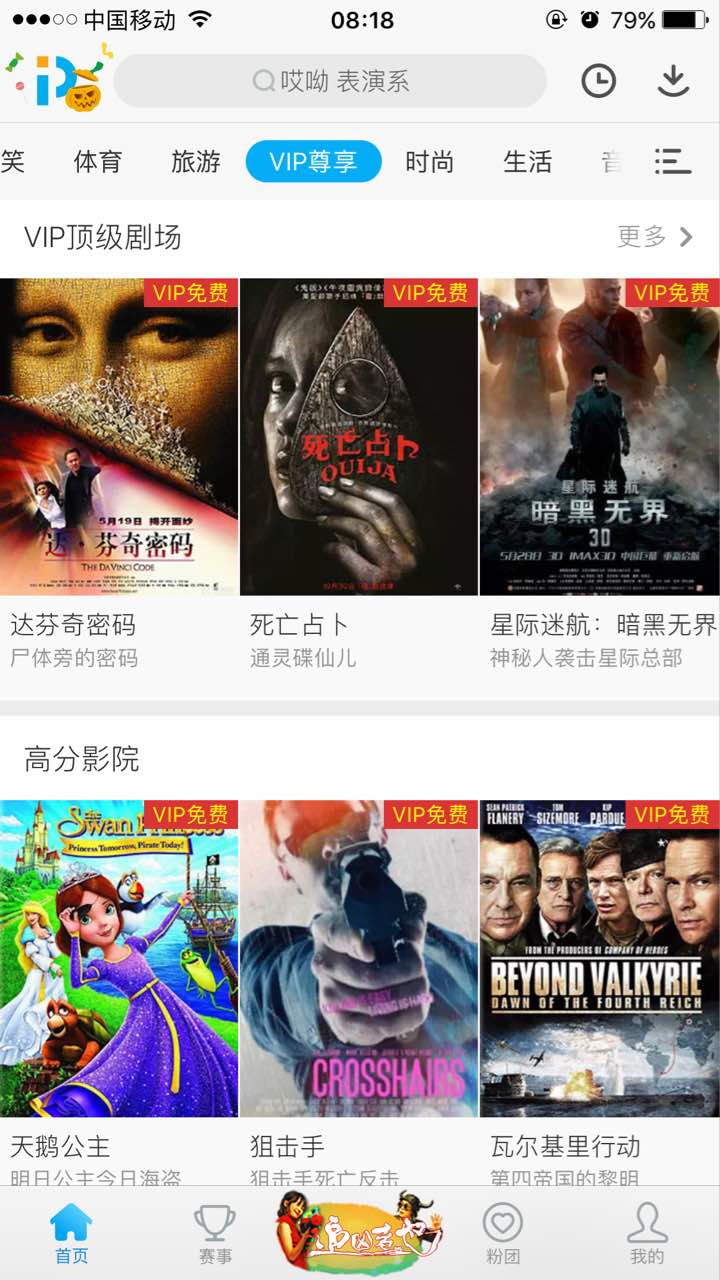Screen dimensions: 720x1280
Task: Open the movie 瓦尔基里行动
Action: (x=599, y=958)
